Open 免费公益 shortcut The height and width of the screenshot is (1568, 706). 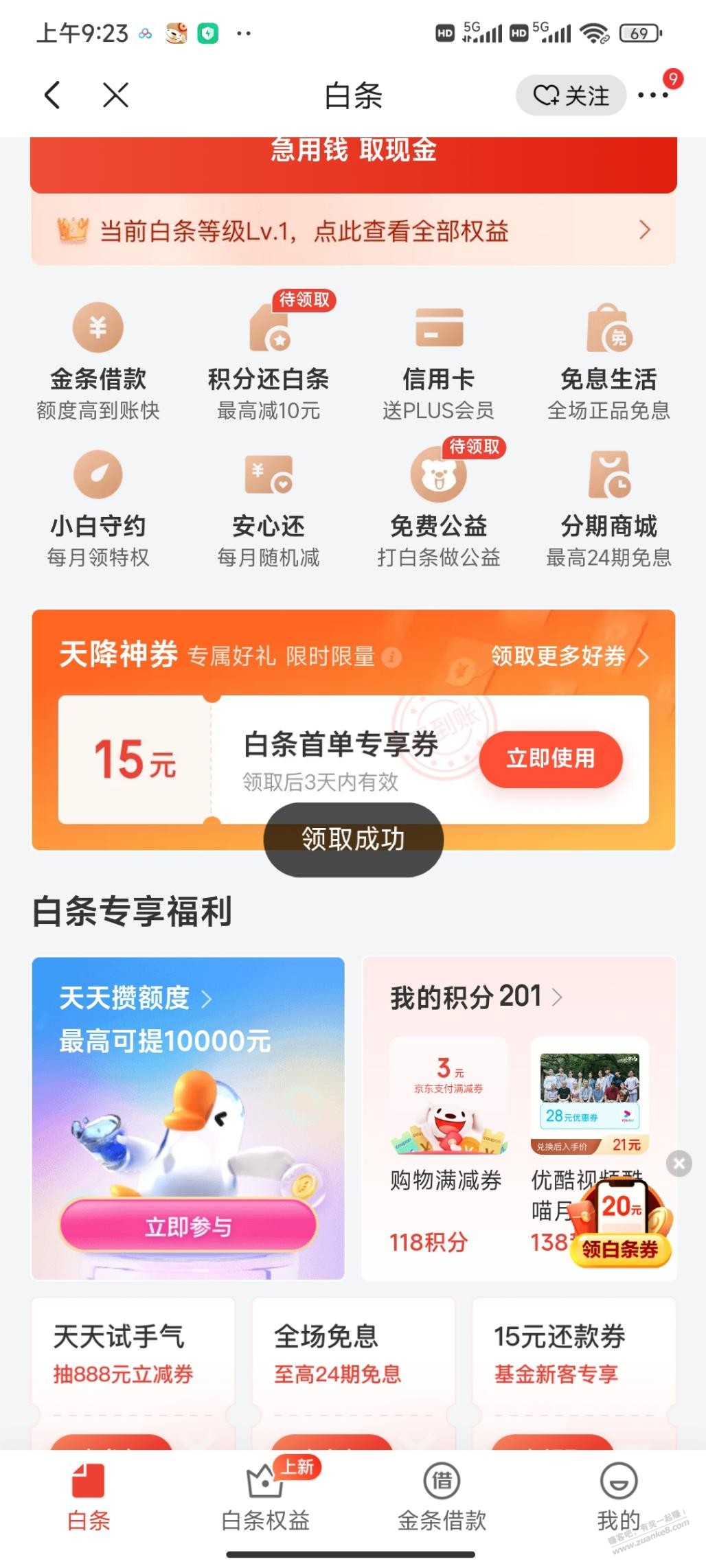pos(439,508)
